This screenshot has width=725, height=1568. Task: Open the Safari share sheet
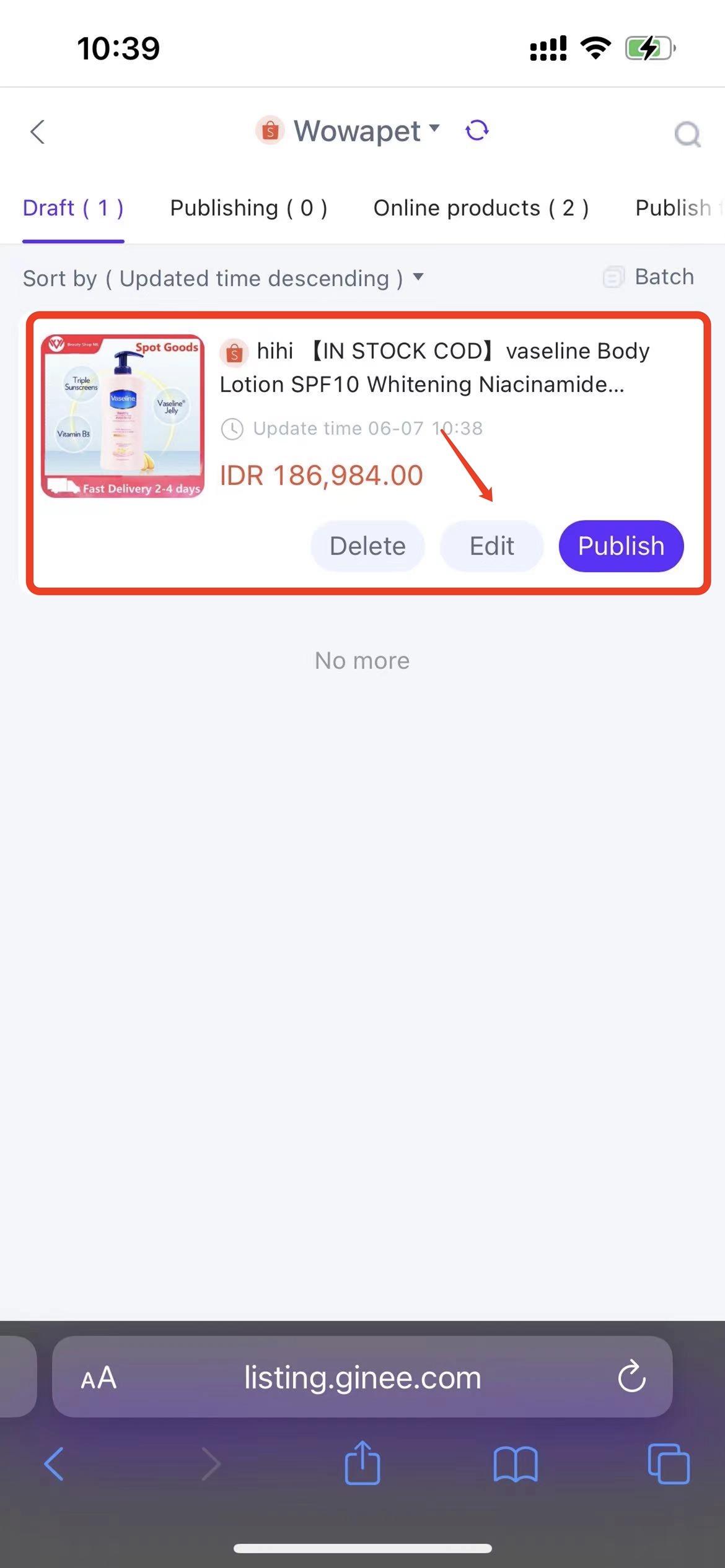362,1463
